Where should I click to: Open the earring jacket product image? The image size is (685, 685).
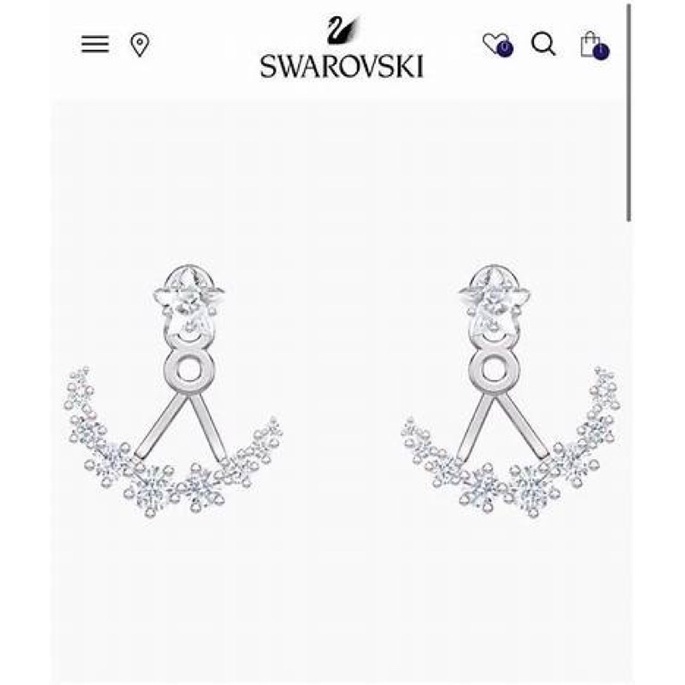[342, 391]
